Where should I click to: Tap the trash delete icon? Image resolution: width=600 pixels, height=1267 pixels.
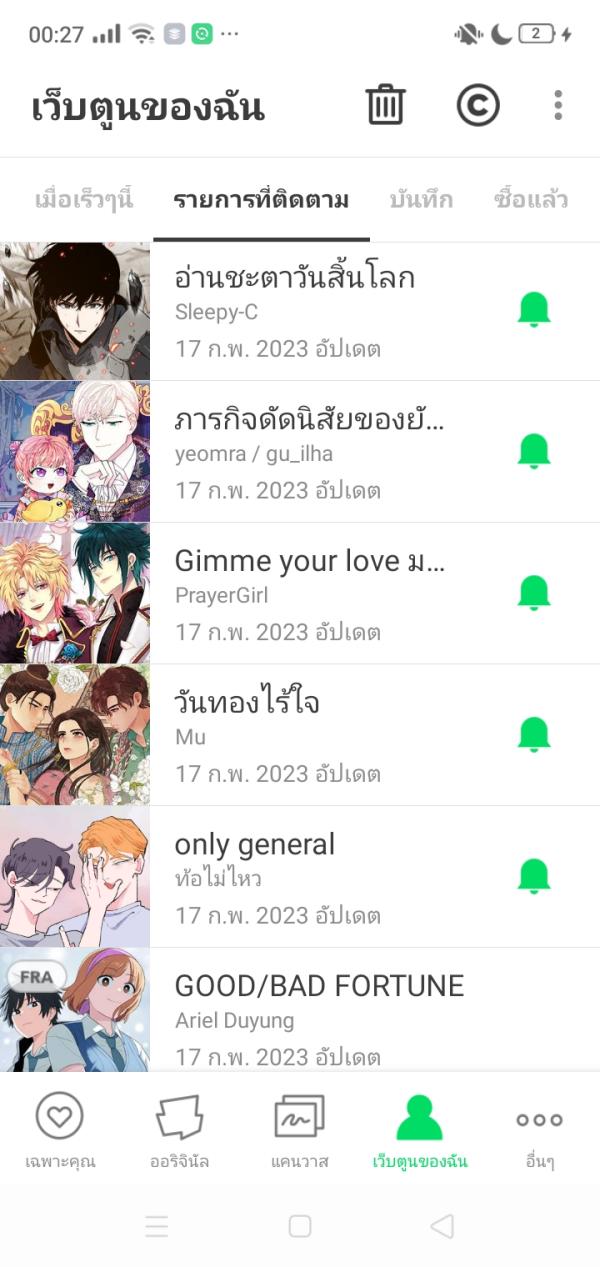coord(385,105)
